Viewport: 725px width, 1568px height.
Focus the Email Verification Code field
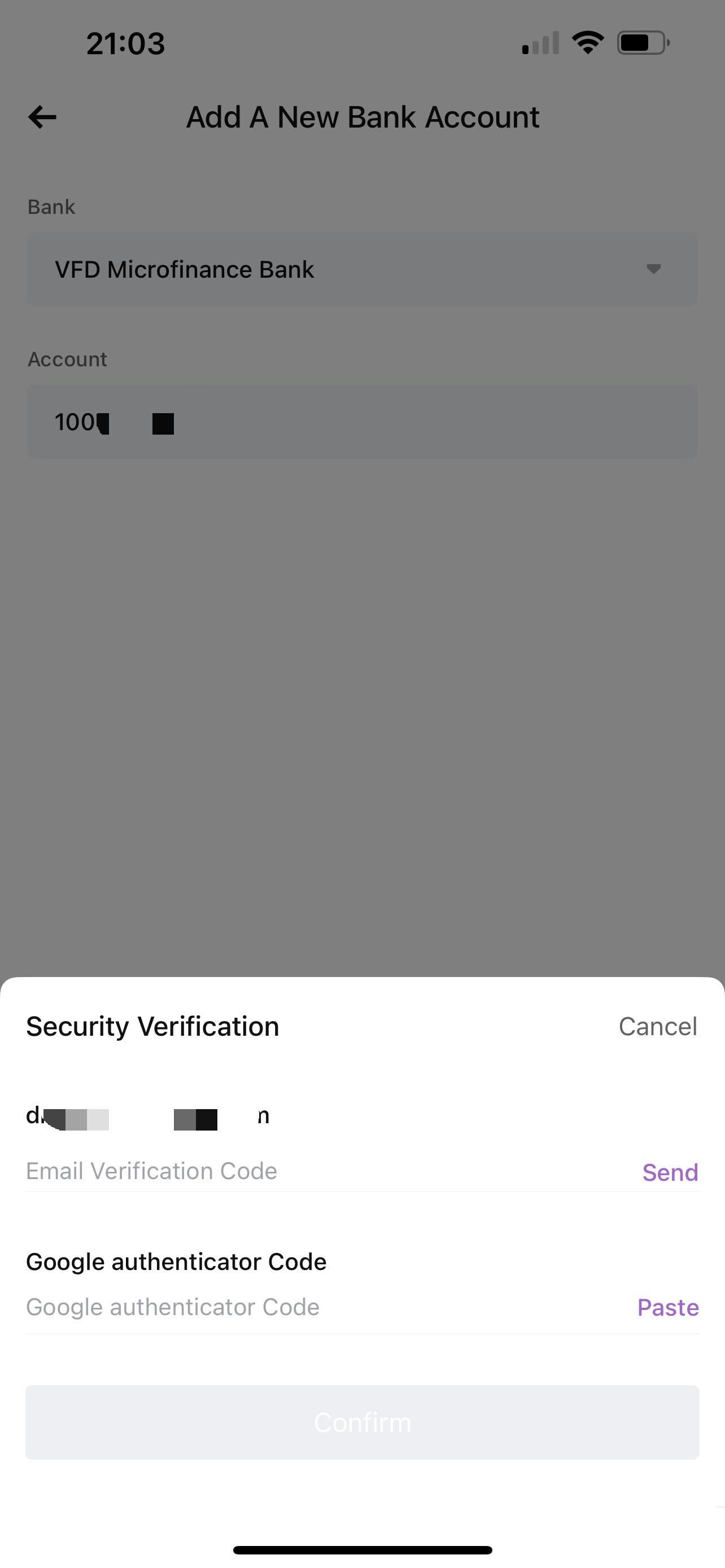coord(304,1171)
